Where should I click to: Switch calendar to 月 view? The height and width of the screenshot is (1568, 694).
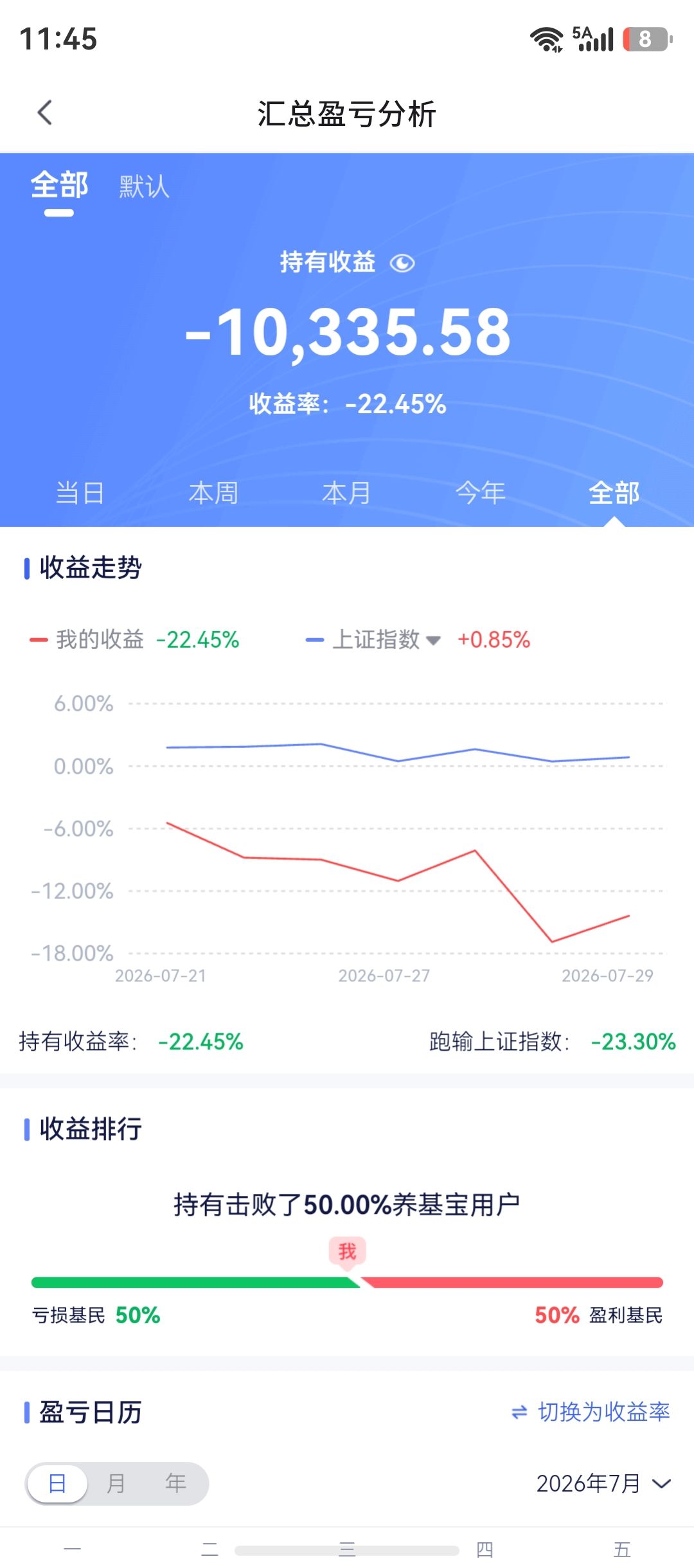click(116, 1484)
